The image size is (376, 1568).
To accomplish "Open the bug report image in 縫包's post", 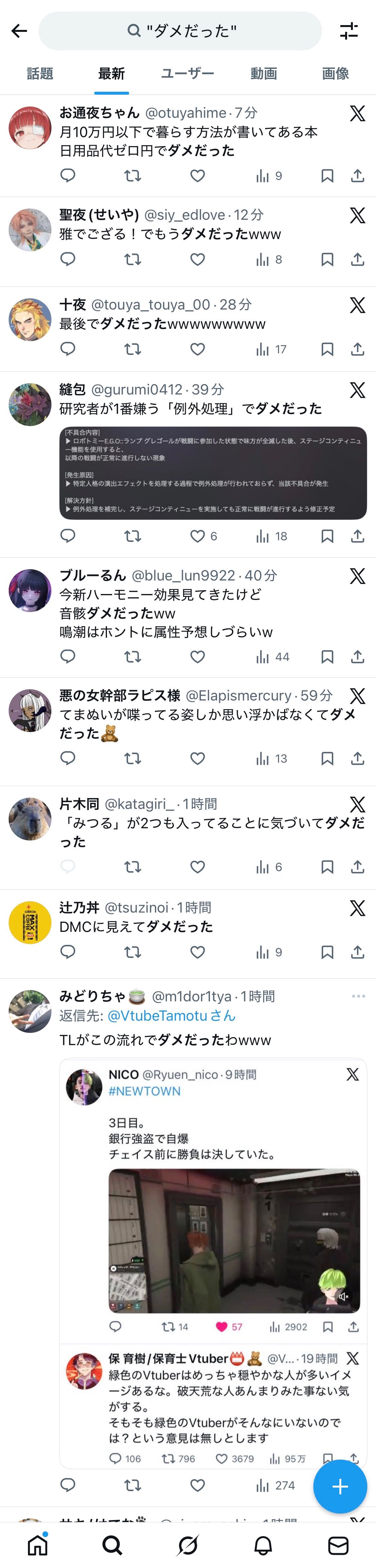I will (x=213, y=473).
